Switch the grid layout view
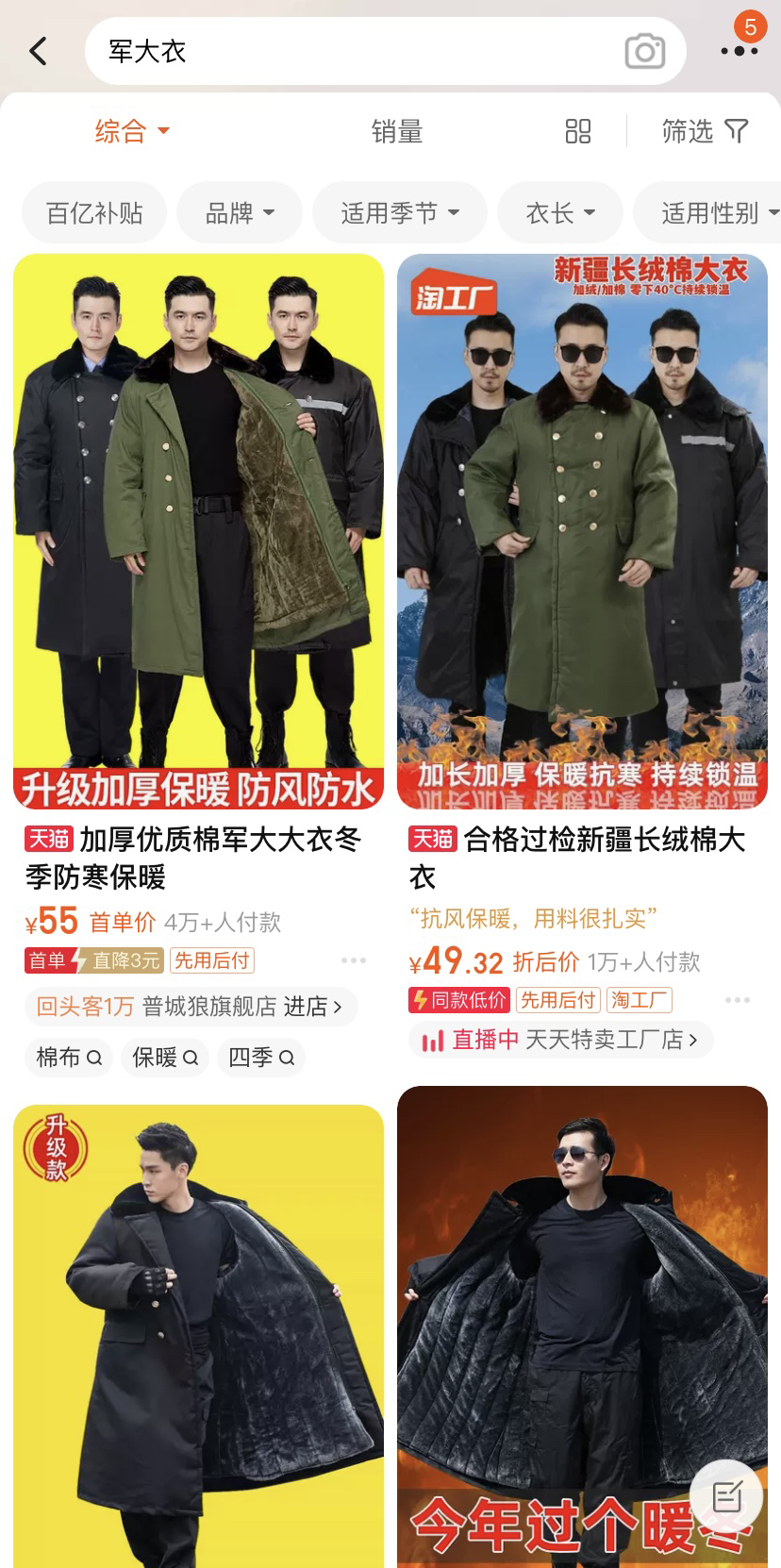The width and height of the screenshot is (781, 1568). click(x=577, y=131)
